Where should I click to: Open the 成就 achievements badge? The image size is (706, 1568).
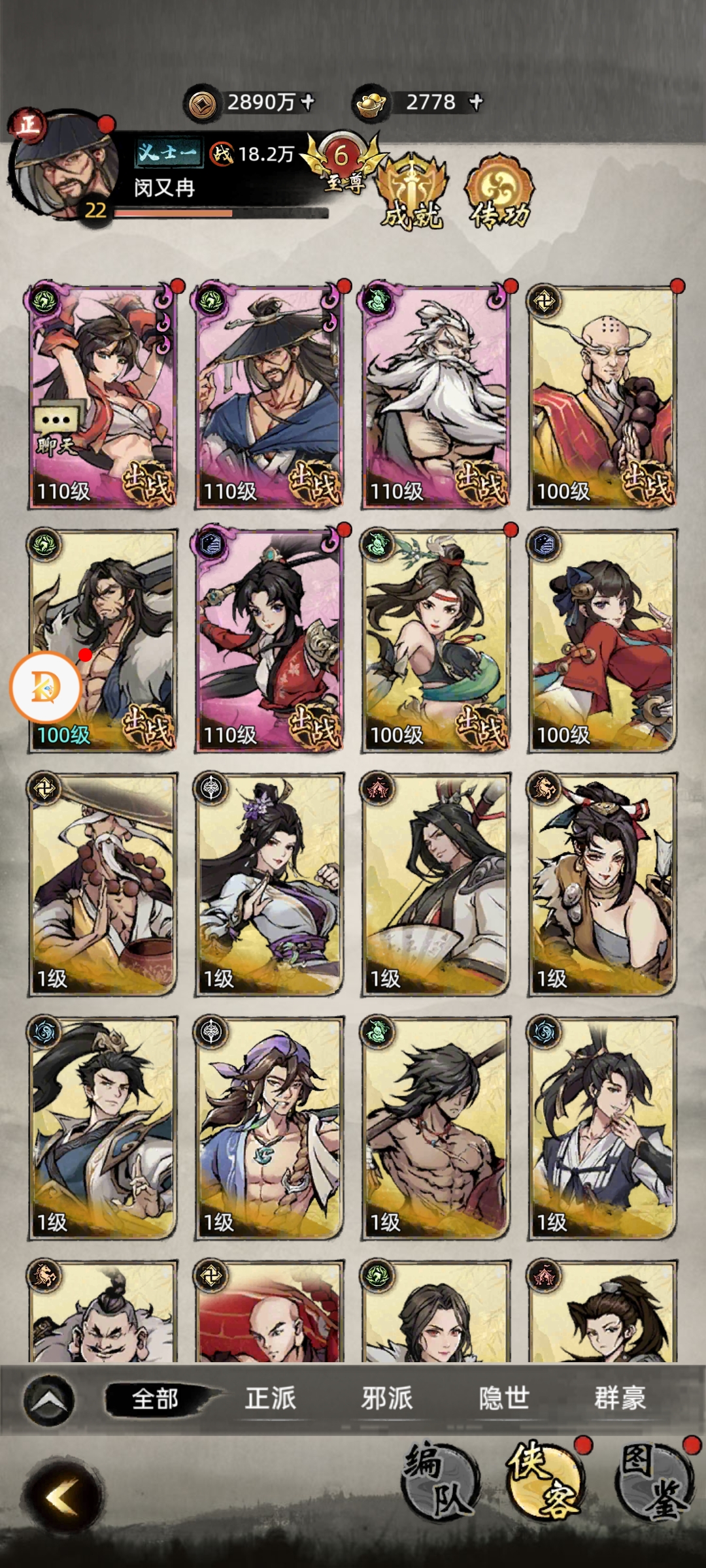click(x=413, y=193)
